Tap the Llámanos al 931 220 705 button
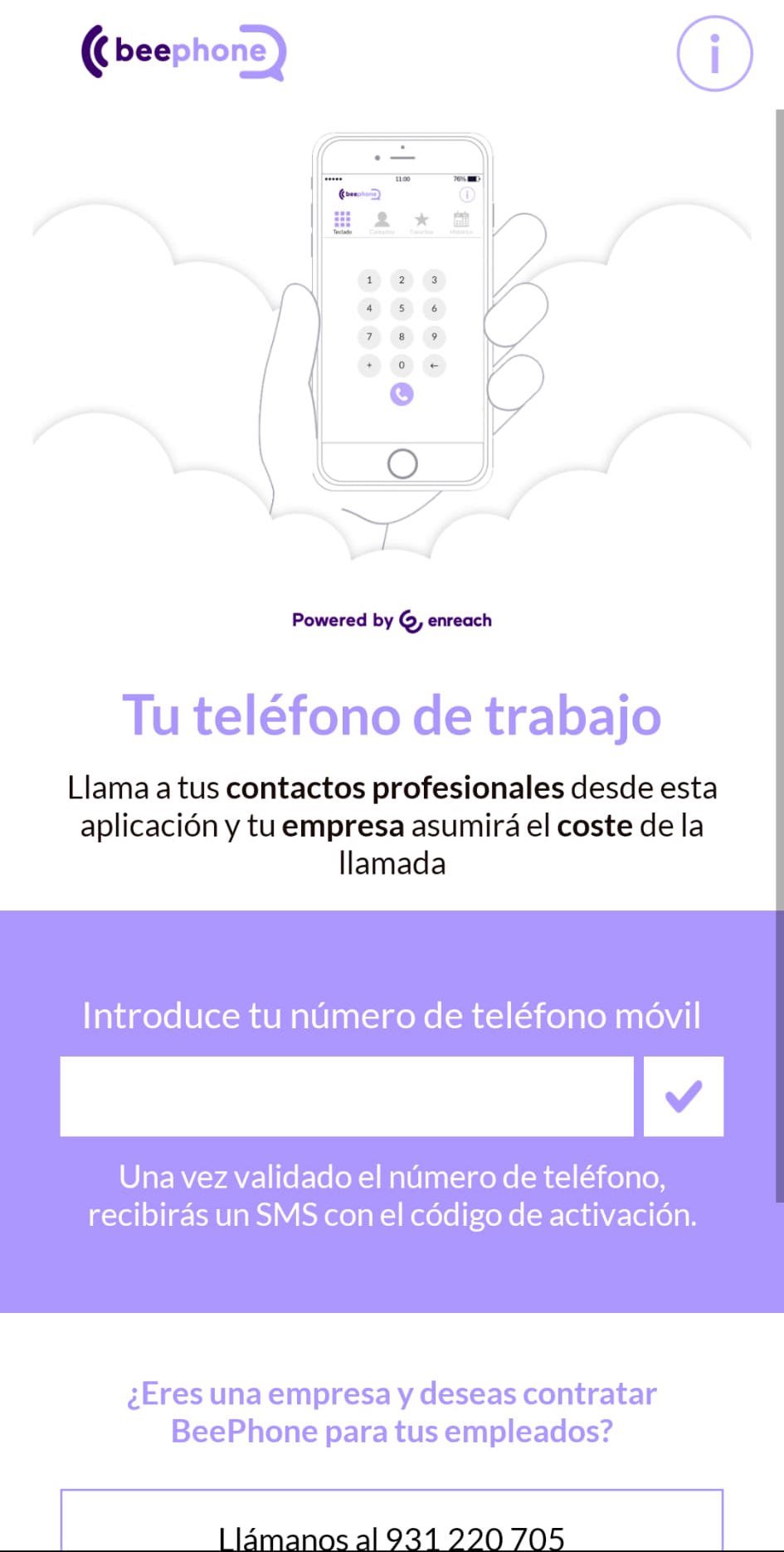Image resolution: width=784 pixels, height=1552 pixels. click(x=392, y=1520)
